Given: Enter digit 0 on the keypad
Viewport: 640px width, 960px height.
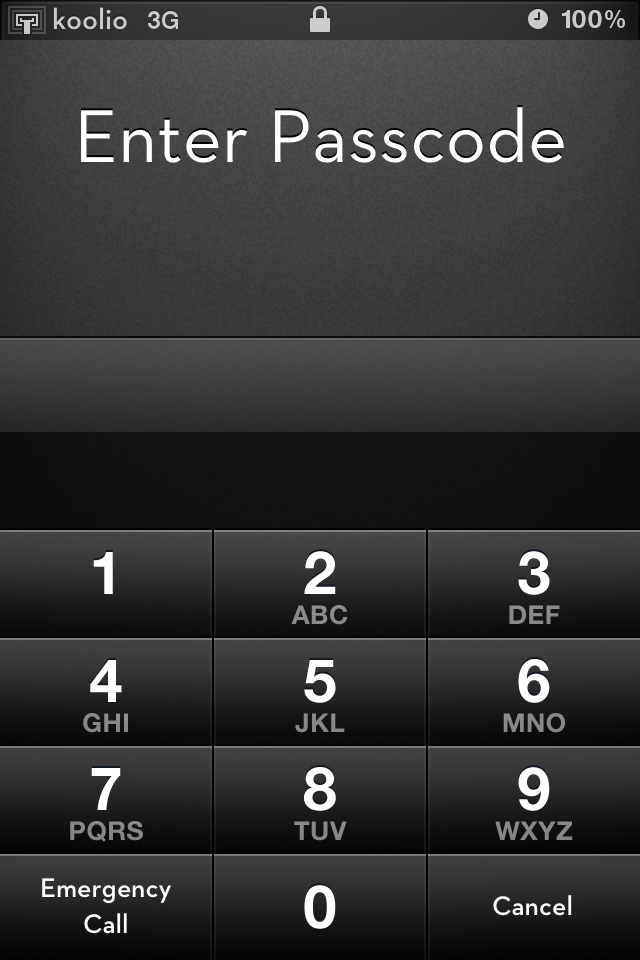Looking at the screenshot, I should click(319, 908).
